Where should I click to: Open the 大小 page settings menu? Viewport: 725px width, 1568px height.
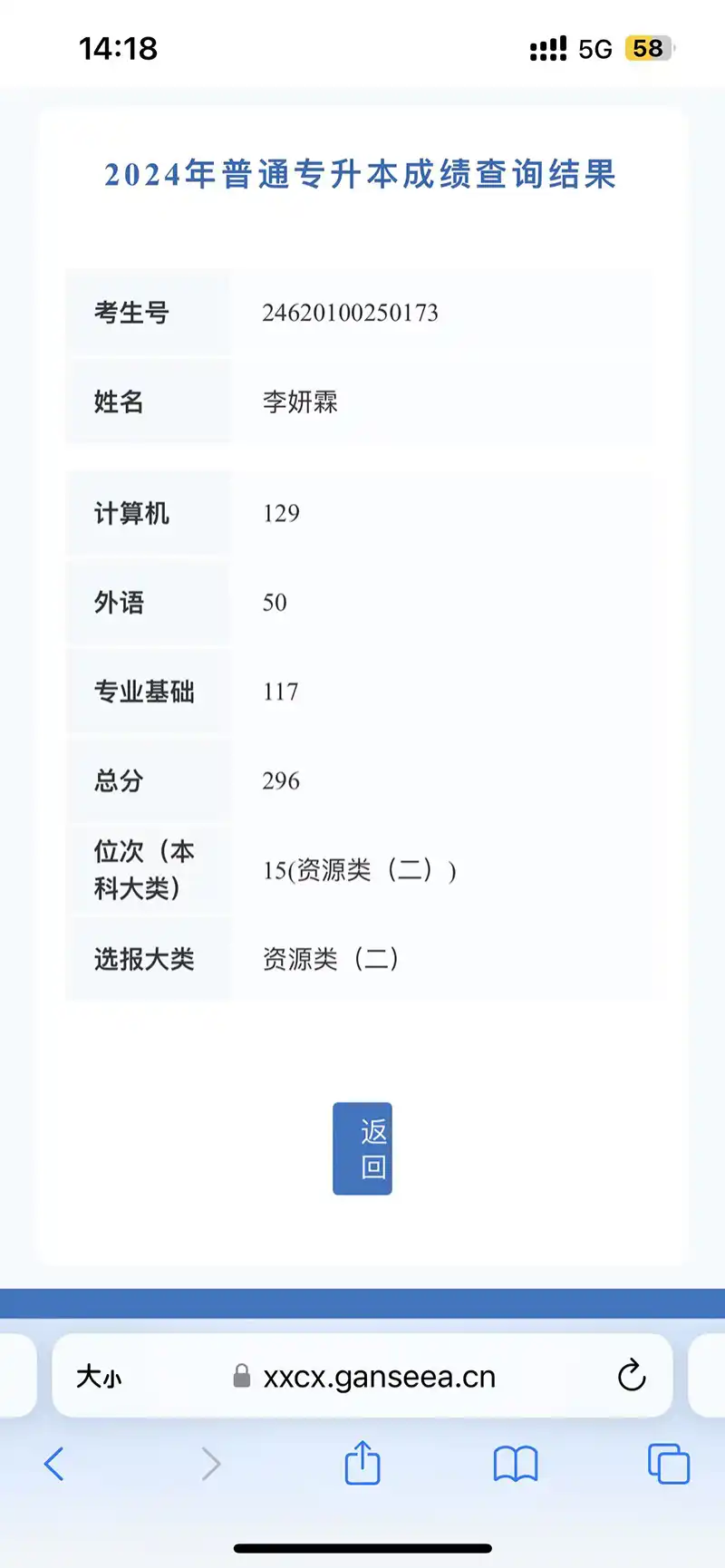pos(99,1377)
